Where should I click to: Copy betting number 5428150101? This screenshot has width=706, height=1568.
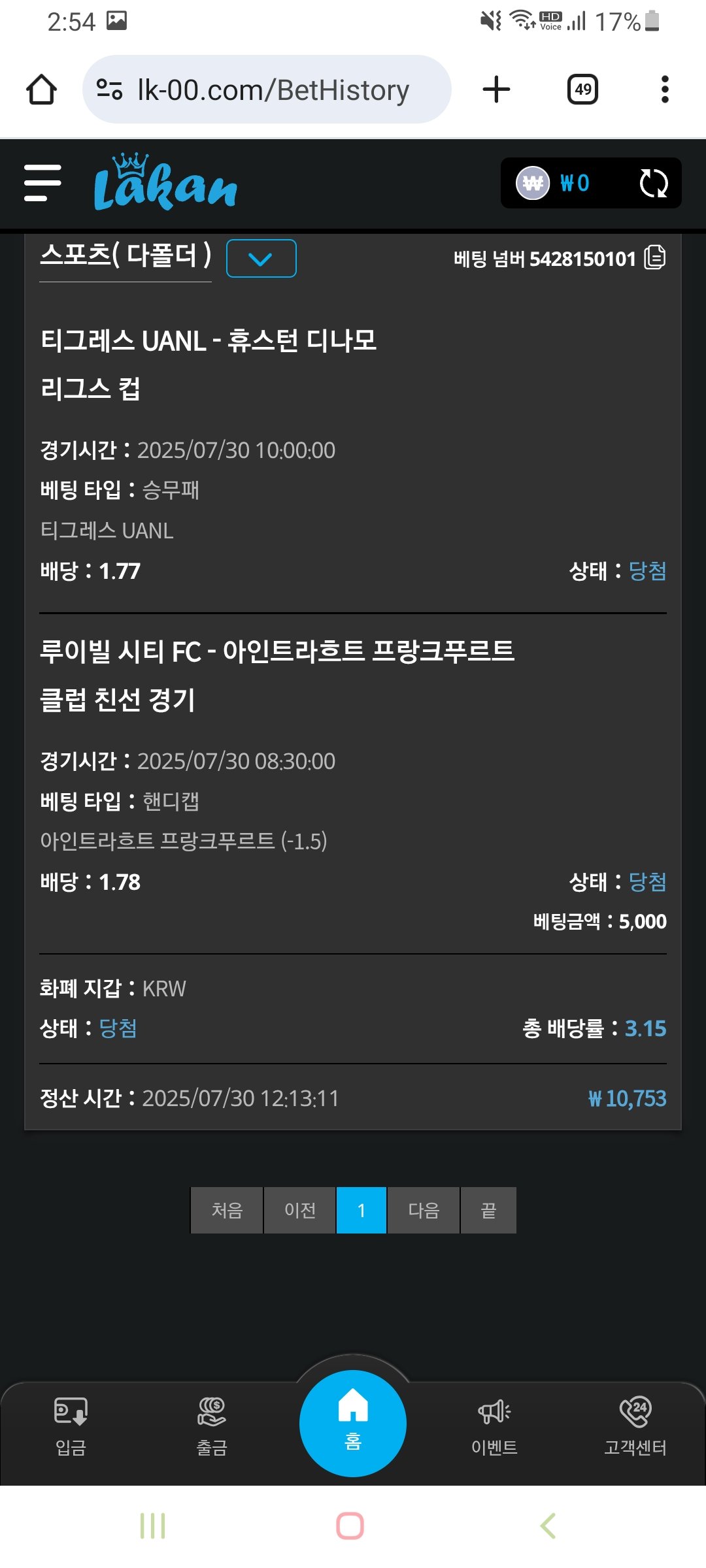(654, 258)
